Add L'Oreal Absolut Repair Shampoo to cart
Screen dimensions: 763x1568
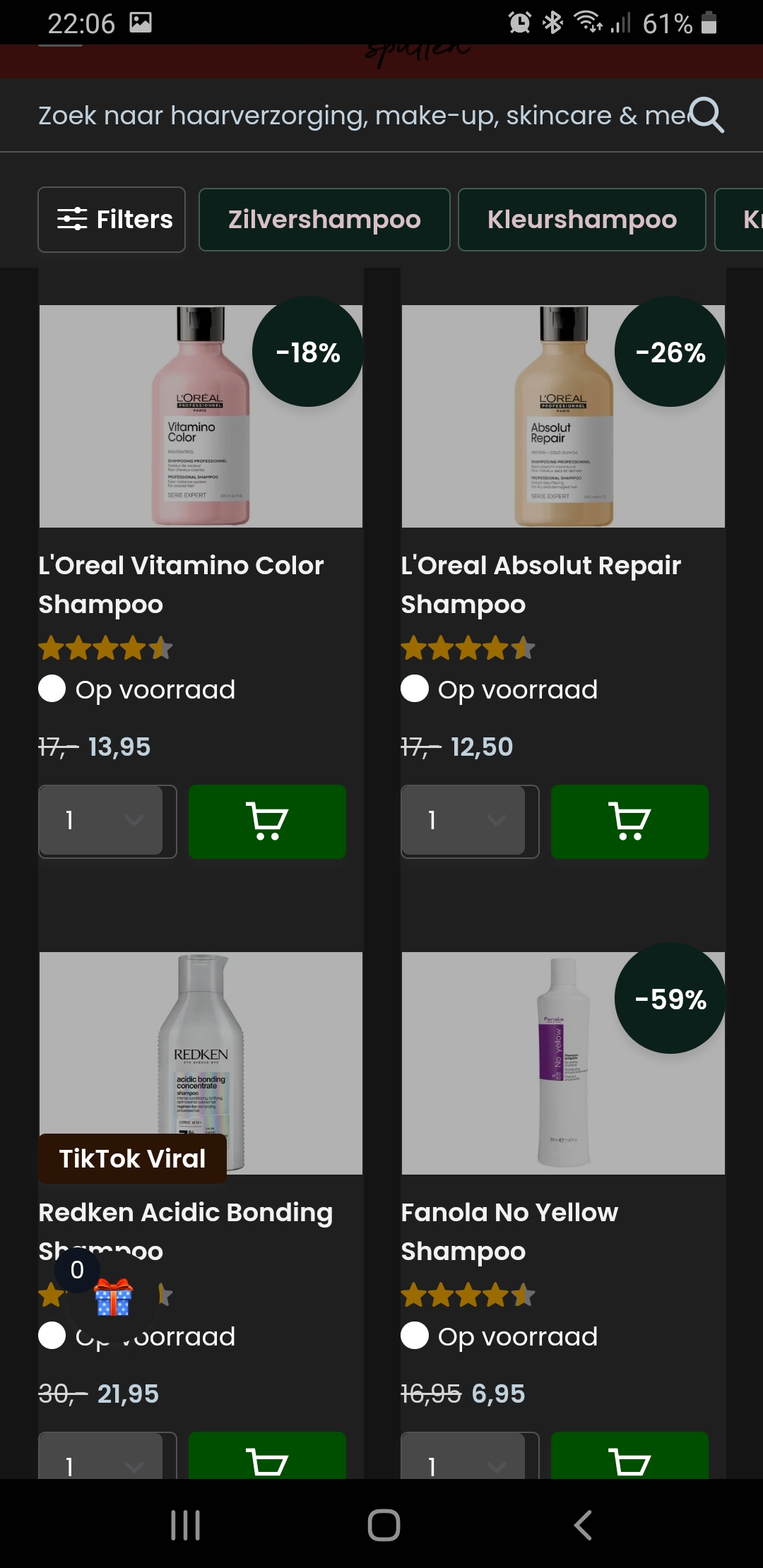click(629, 821)
